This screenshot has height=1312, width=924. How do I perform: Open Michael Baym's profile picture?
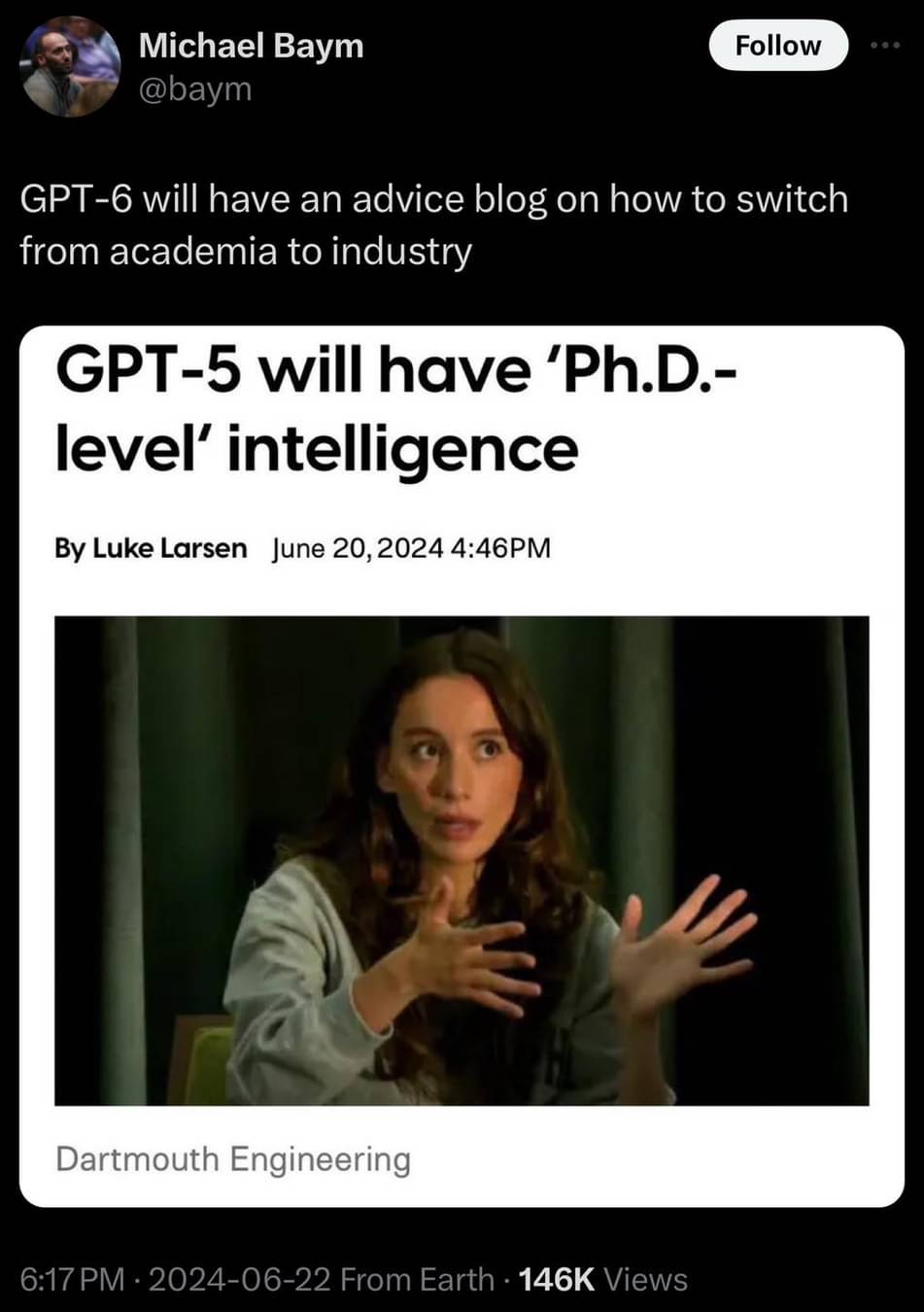click(70, 68)
